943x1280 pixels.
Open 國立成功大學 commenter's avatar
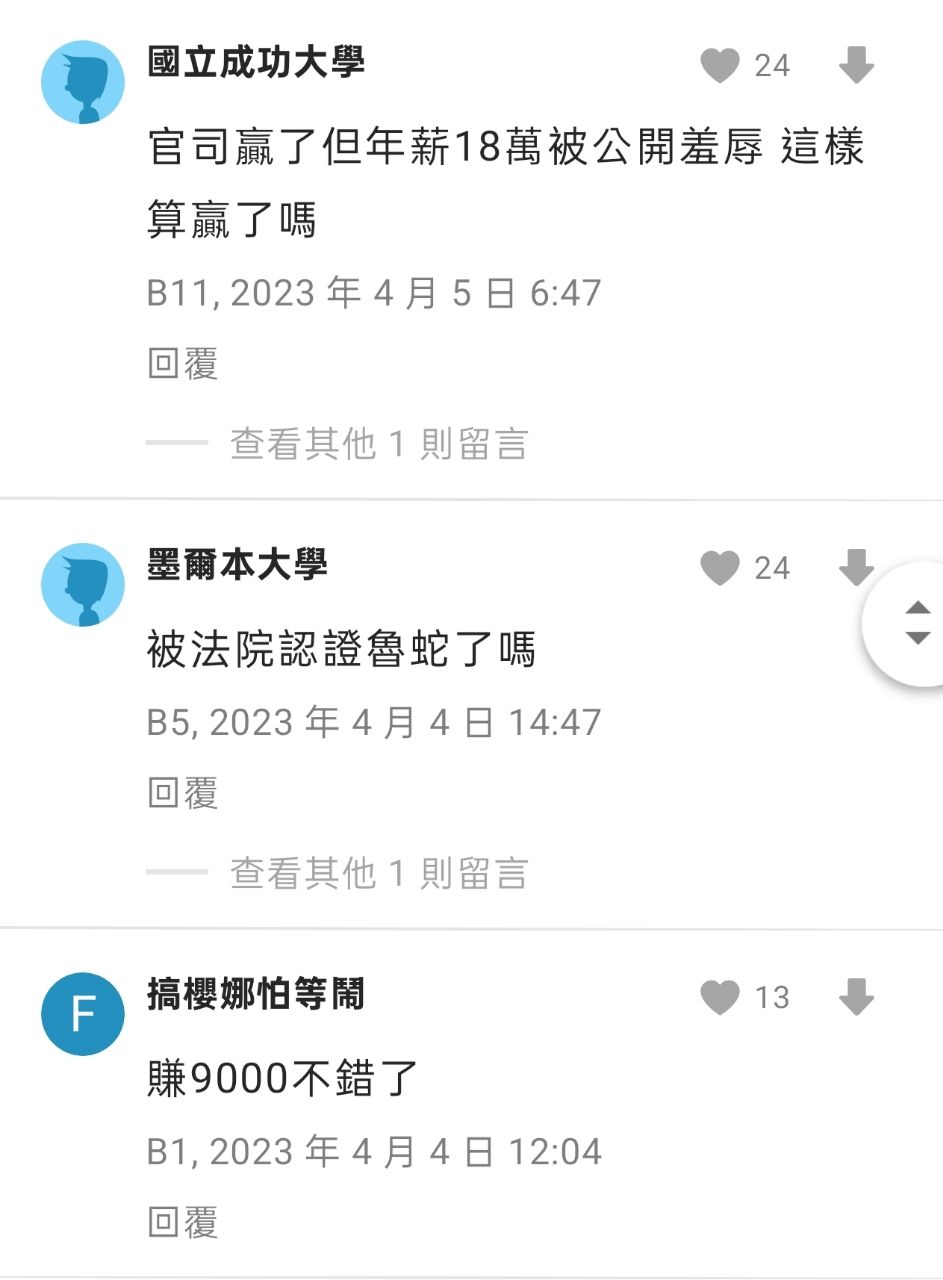pyautogui.click(x=83, y=82)
